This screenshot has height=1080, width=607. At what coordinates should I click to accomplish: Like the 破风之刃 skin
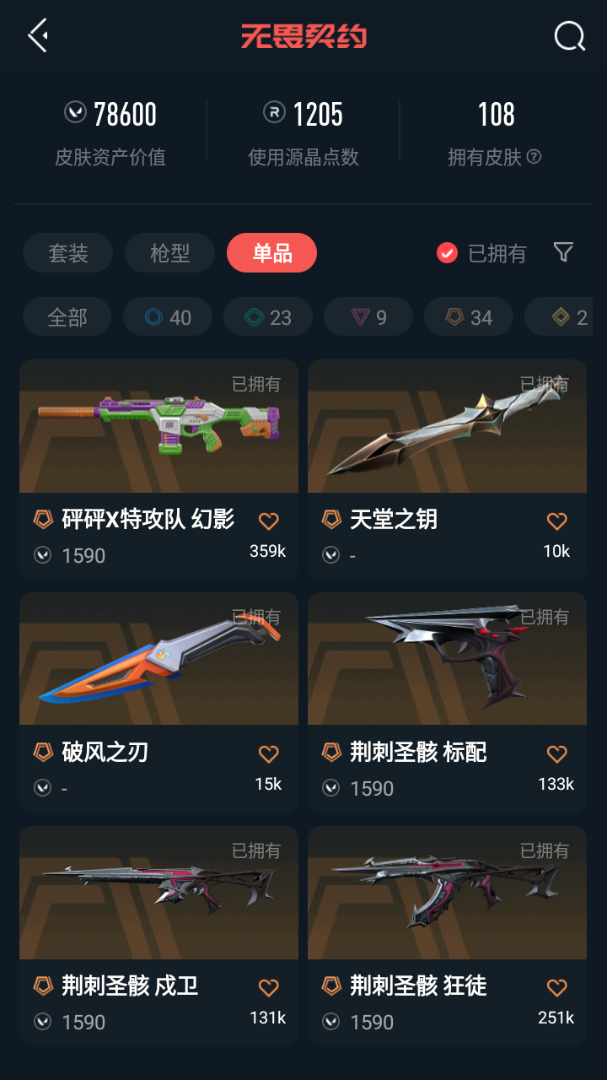(269, 754)
